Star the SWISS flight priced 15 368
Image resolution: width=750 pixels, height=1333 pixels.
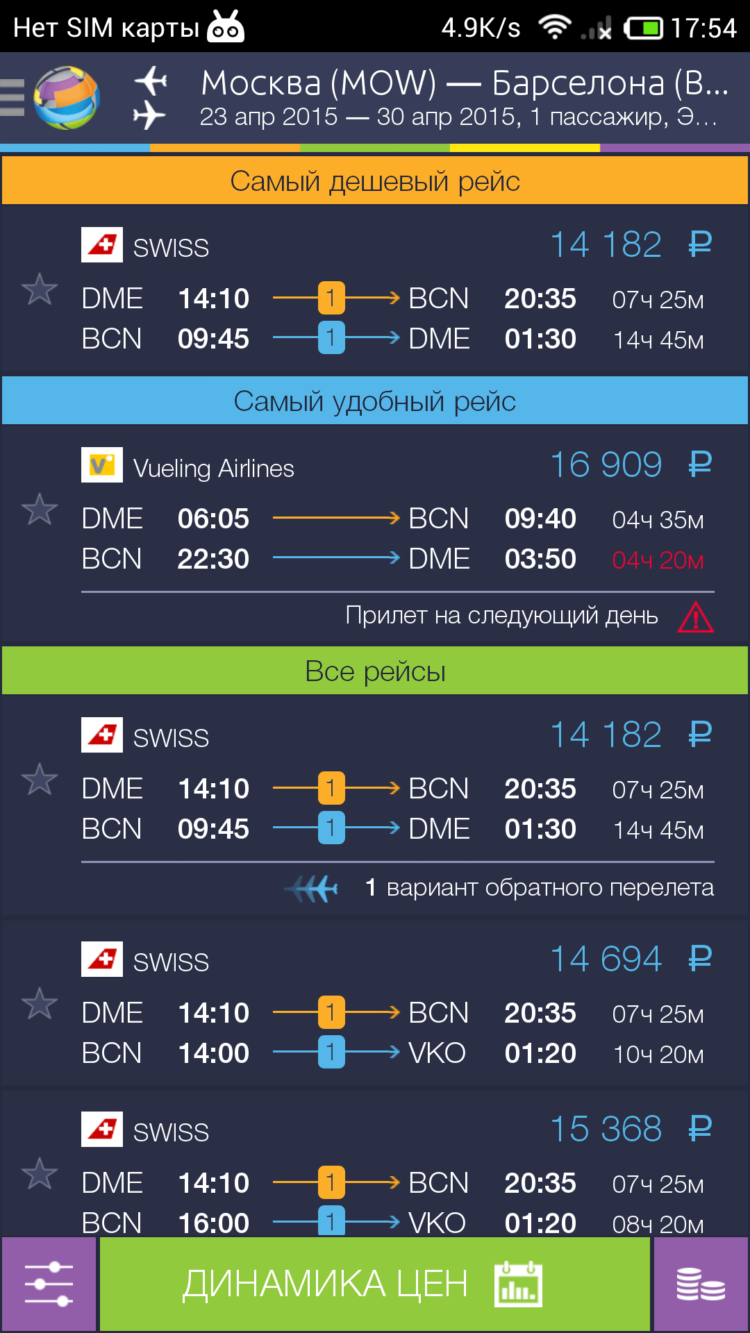[40, 1174]
